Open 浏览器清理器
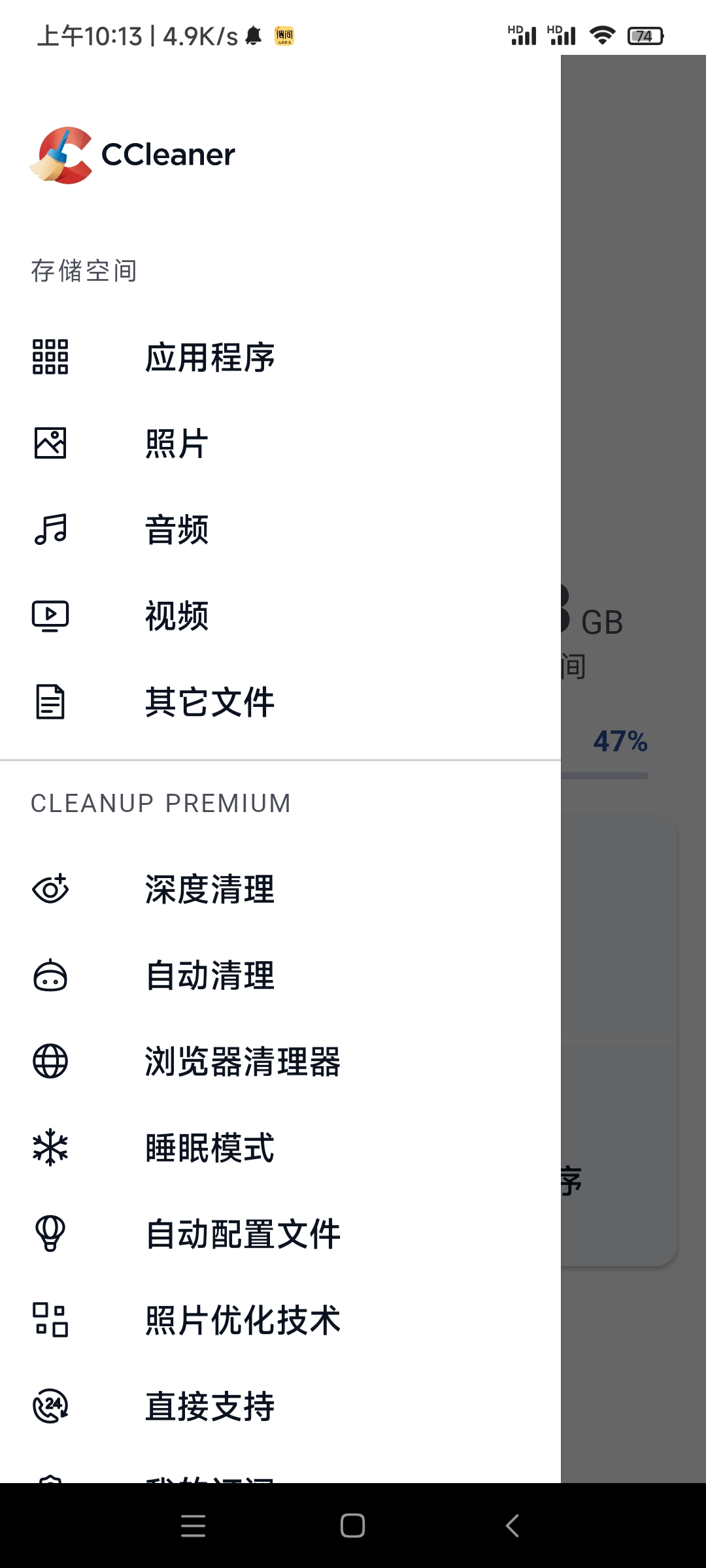The width and height of the screenshot is (706, 1568). [242, 1062]
